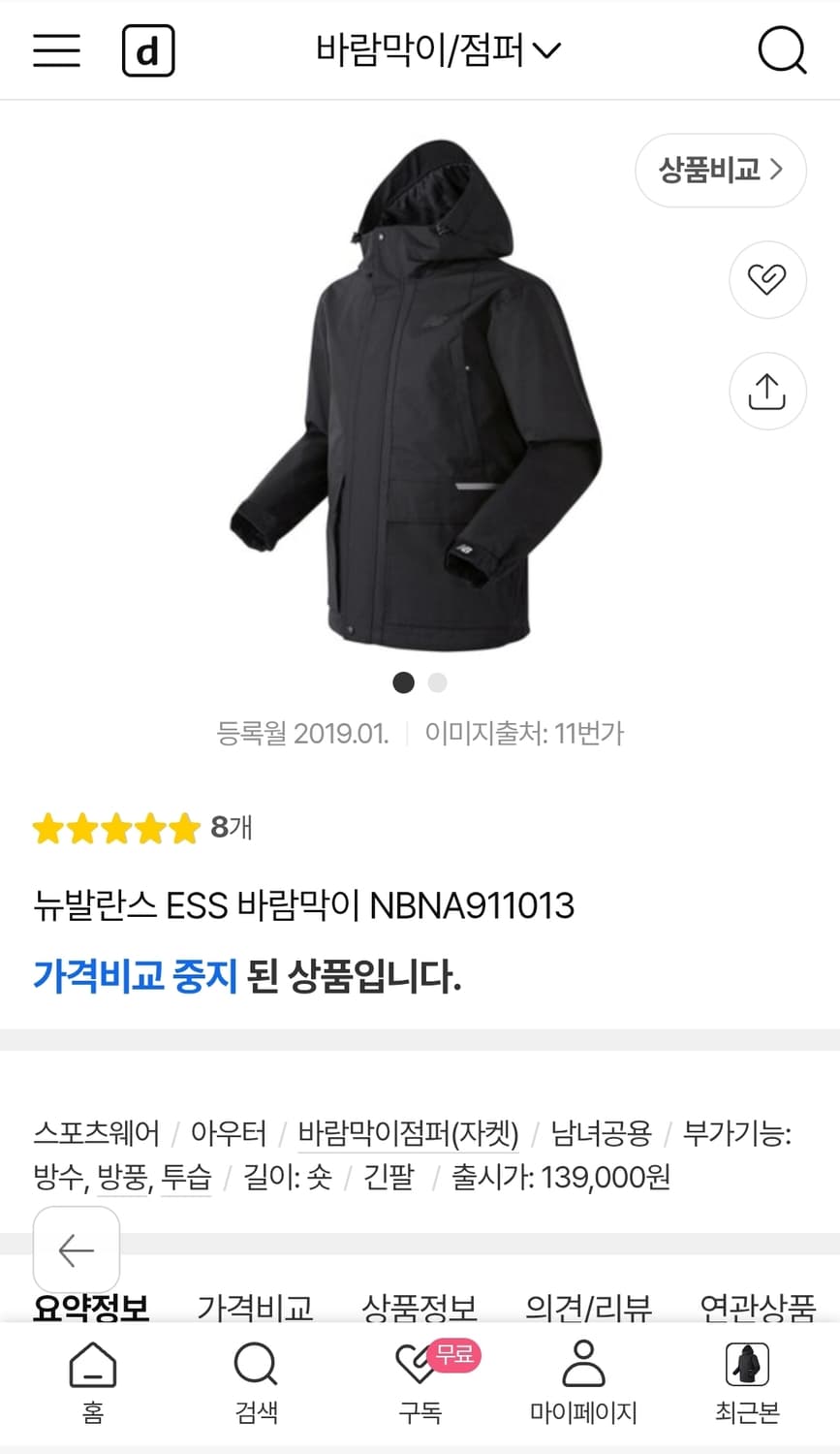Switch to the 가격비교 tab
The width and height of the screenshot is (840, 1454).
coord(256,1308)
